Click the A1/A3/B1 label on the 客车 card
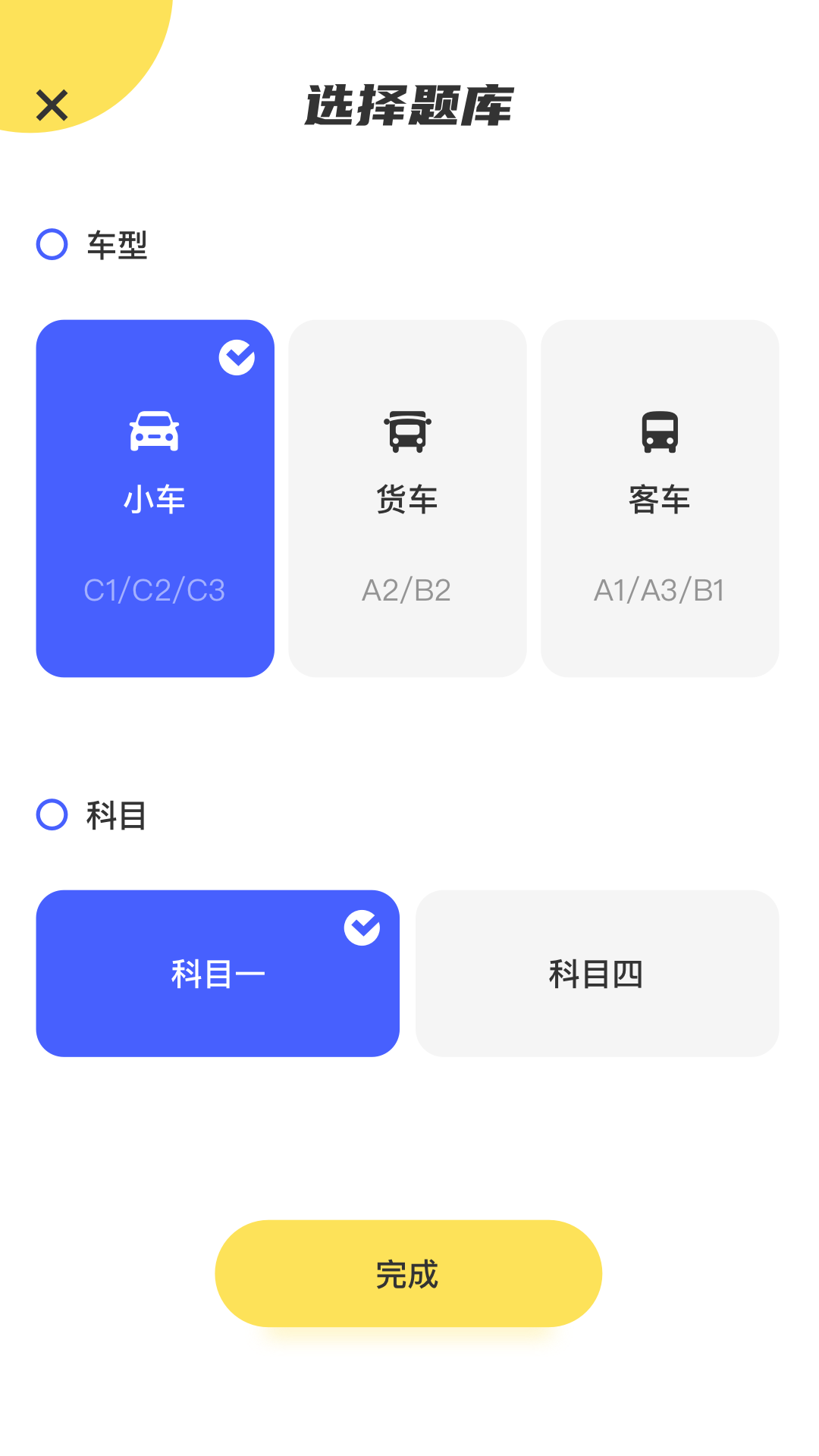The width and height of the screenshot is (819, 1456). point(660,590)
